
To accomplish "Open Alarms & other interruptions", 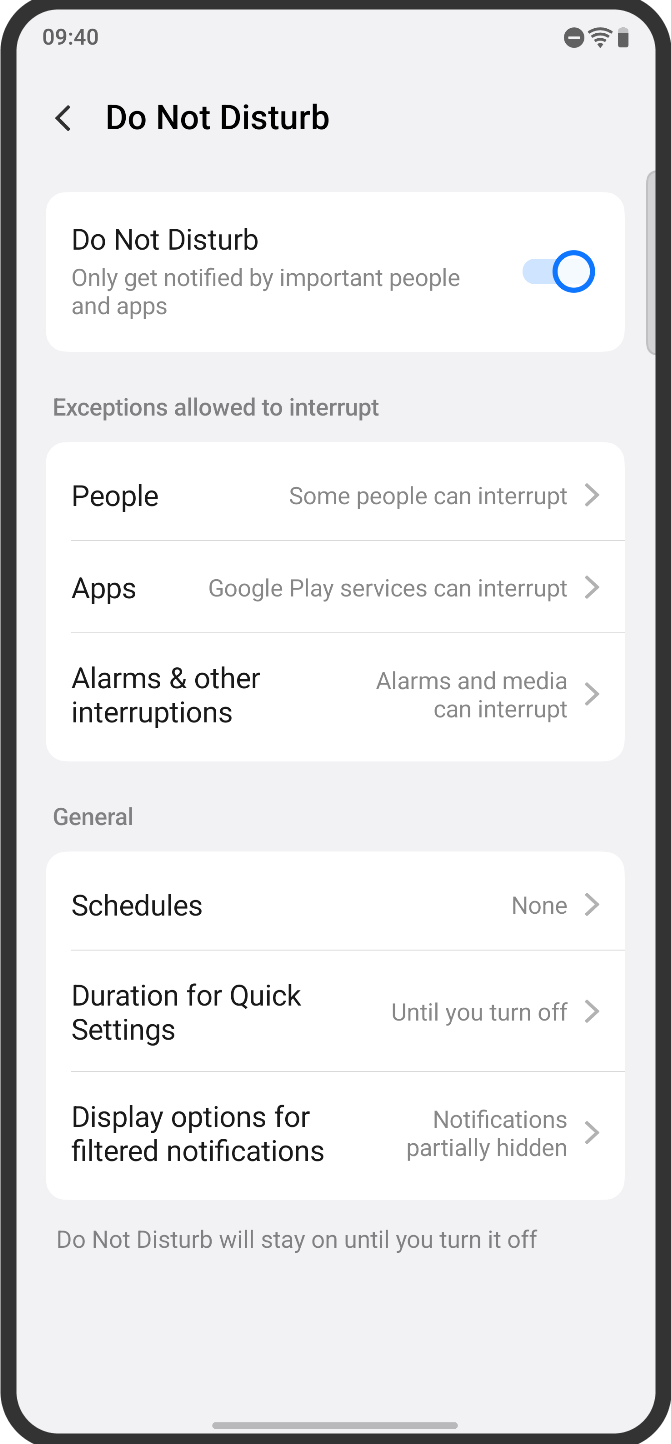I will (x=335, y=696).
